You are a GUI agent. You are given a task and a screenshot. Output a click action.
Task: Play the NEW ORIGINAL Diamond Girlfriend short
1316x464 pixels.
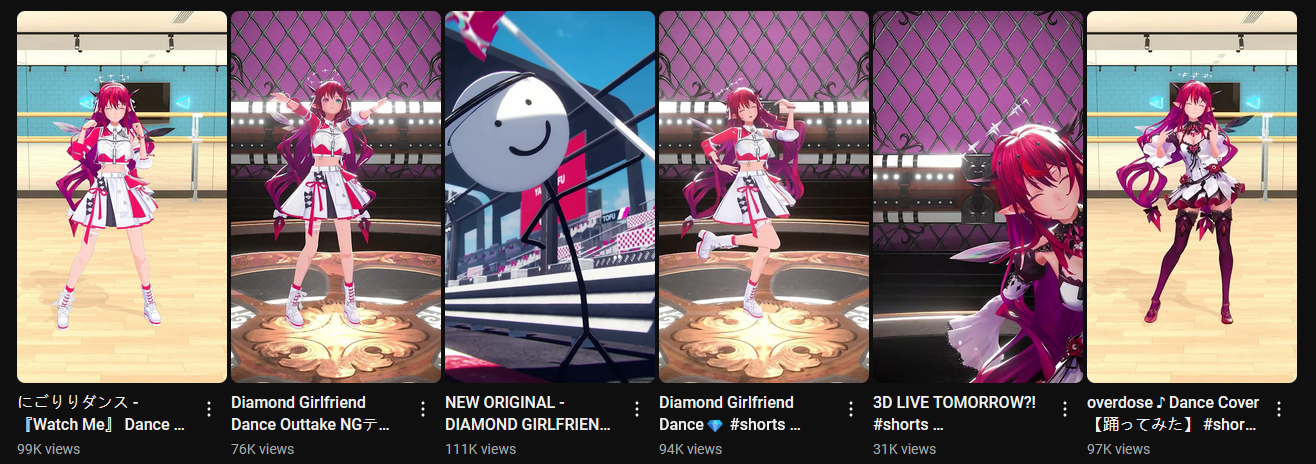point(550,197)
